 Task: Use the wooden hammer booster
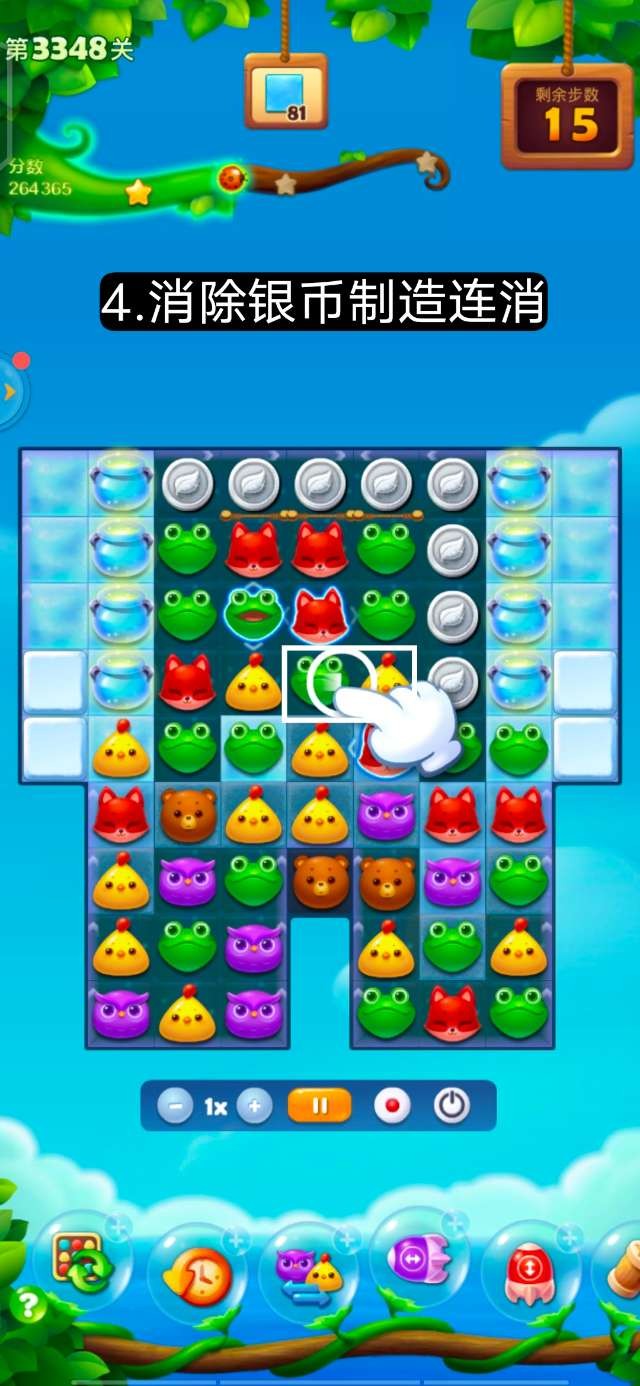click(x=625, y=1268)
